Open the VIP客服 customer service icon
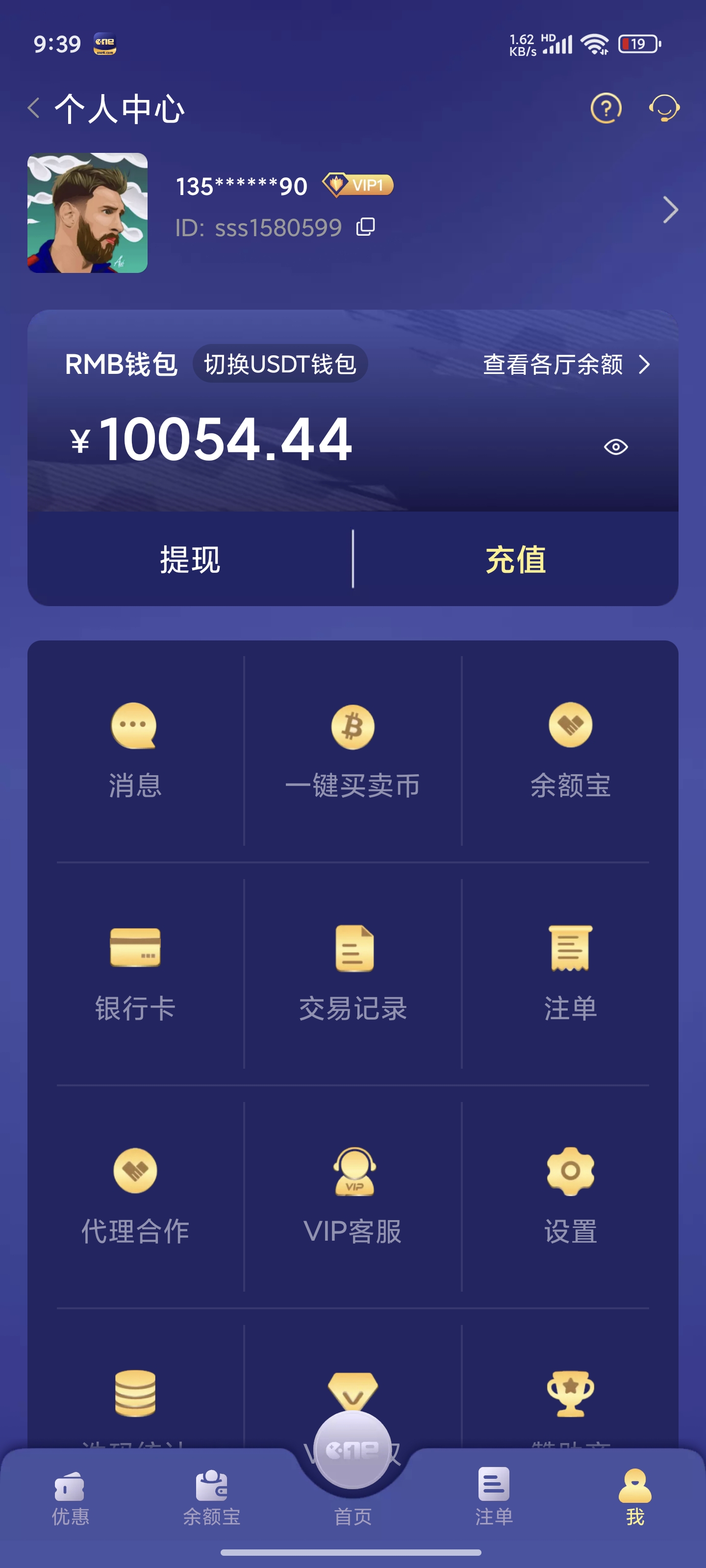706x1568 pixels. tap(352, 1175)
